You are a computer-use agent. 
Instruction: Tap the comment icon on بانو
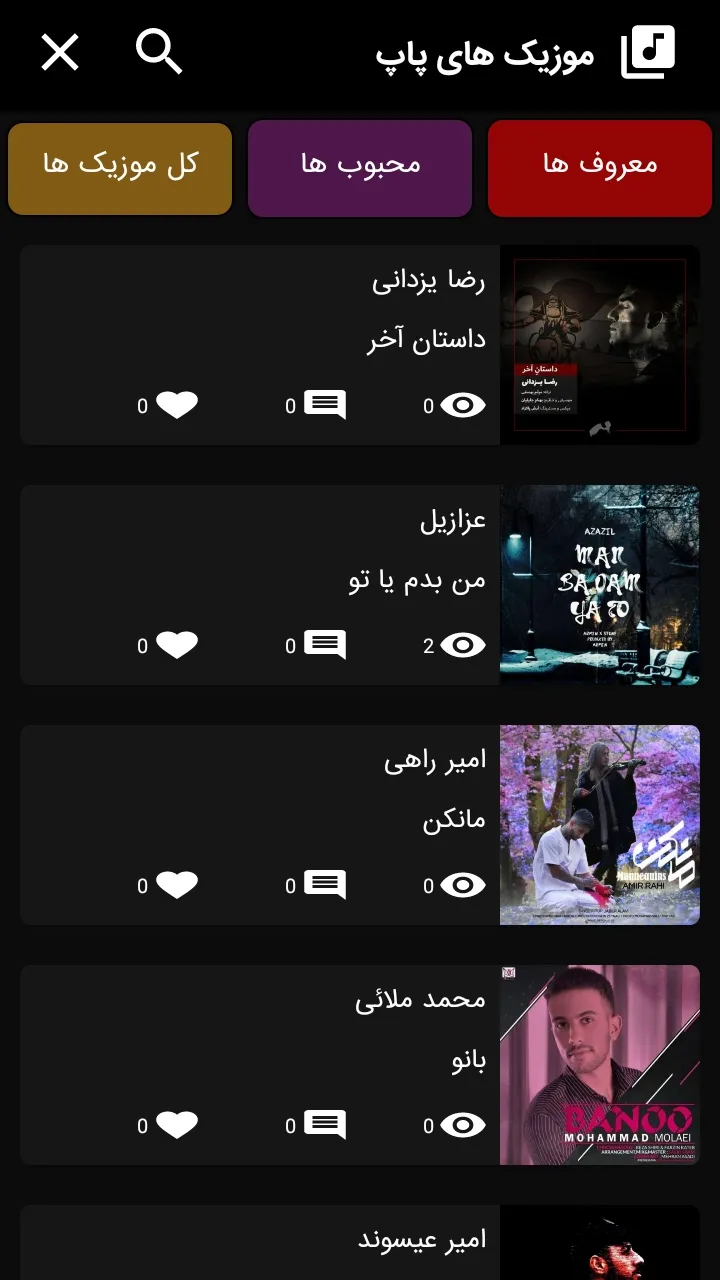[x=324, y=1125]
